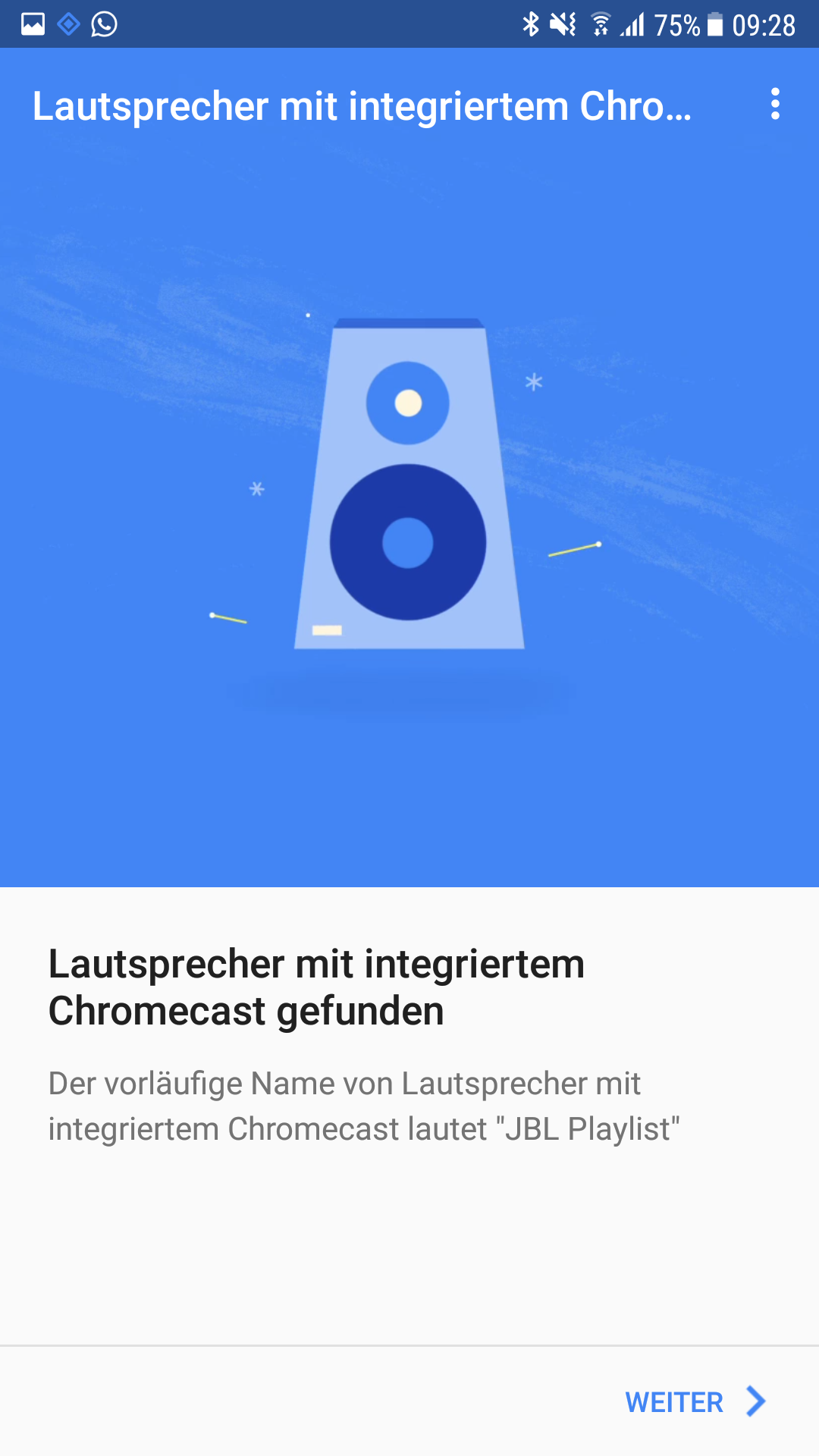Open the three-dot overflow menu

click(x=774, y=104)
